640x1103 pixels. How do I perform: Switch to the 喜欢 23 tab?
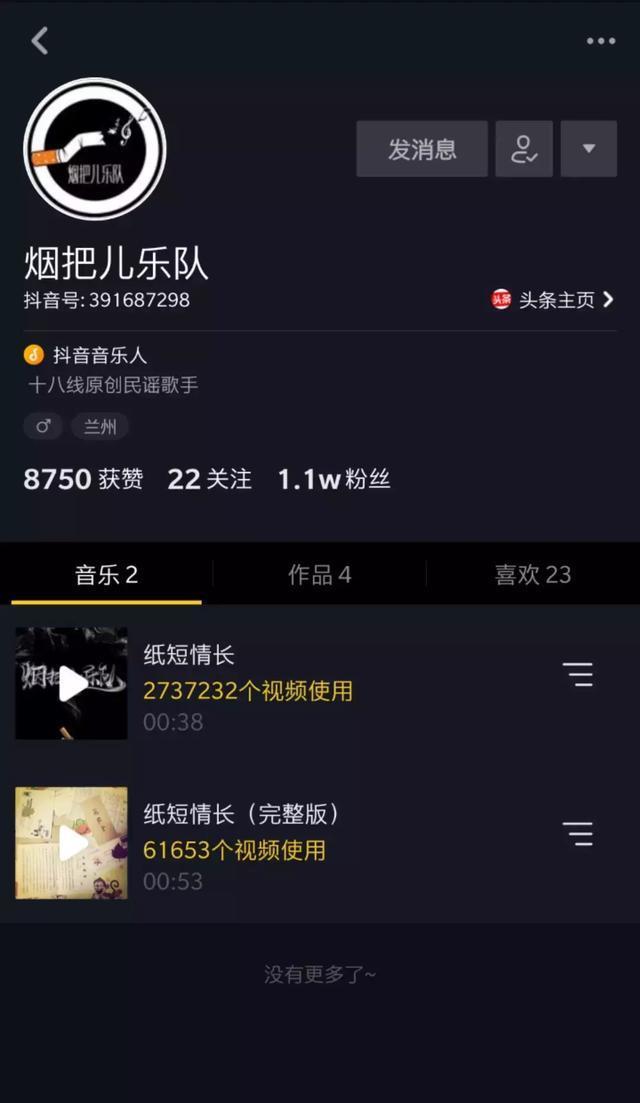532,574
